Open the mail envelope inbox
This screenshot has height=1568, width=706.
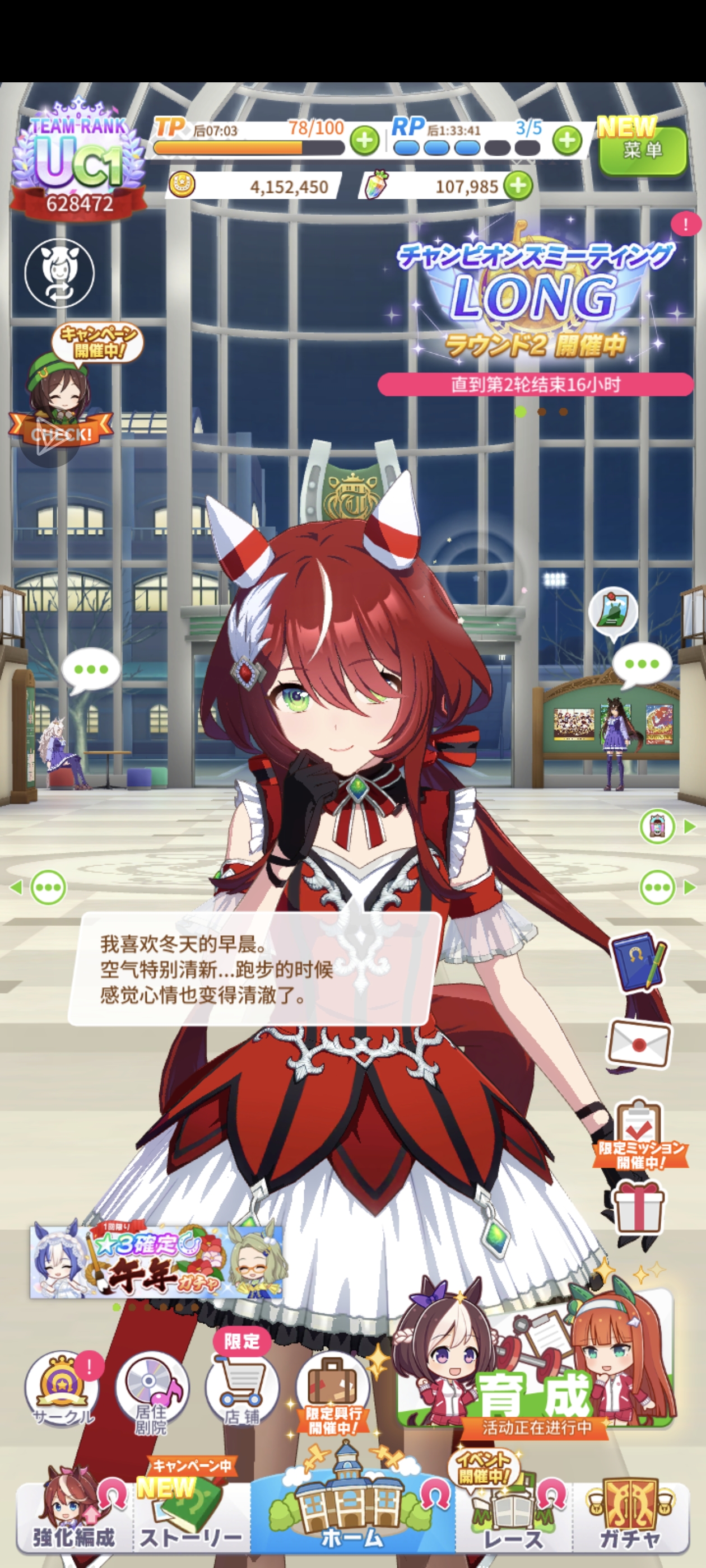coord(638,1044)
